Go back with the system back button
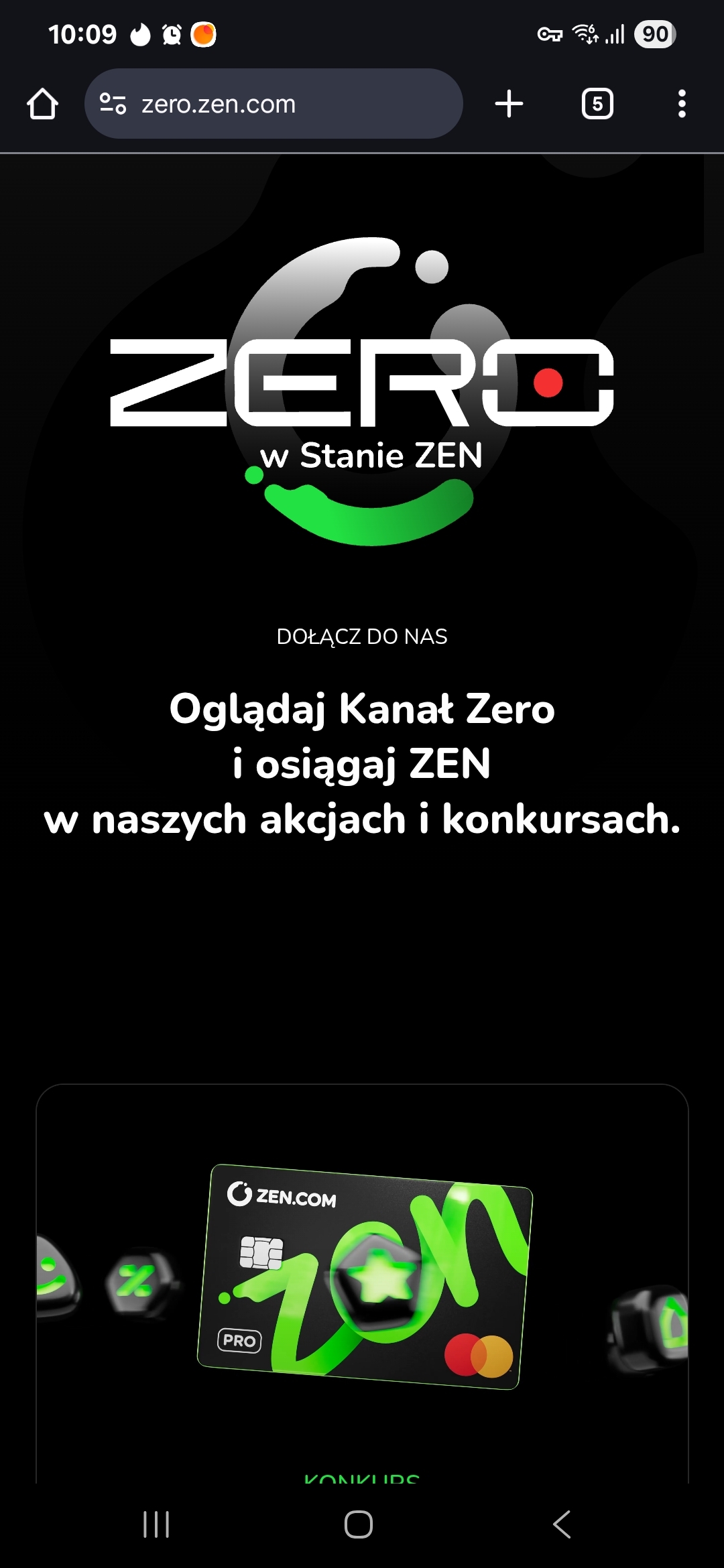The height and width of the screenshot is (1568, 724). [562, 1524]
